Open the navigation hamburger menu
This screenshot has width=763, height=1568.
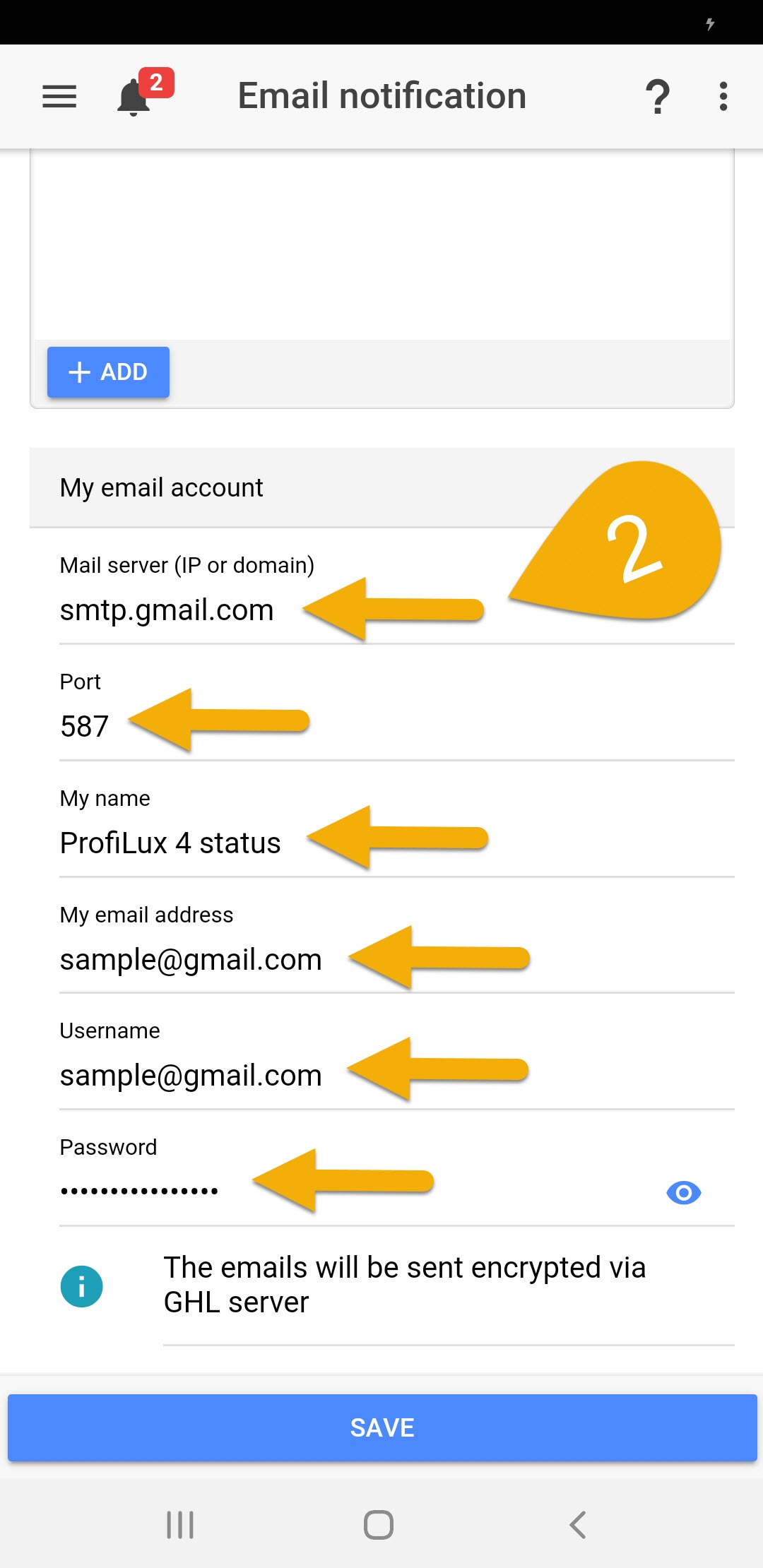click(x=59, y=97)
